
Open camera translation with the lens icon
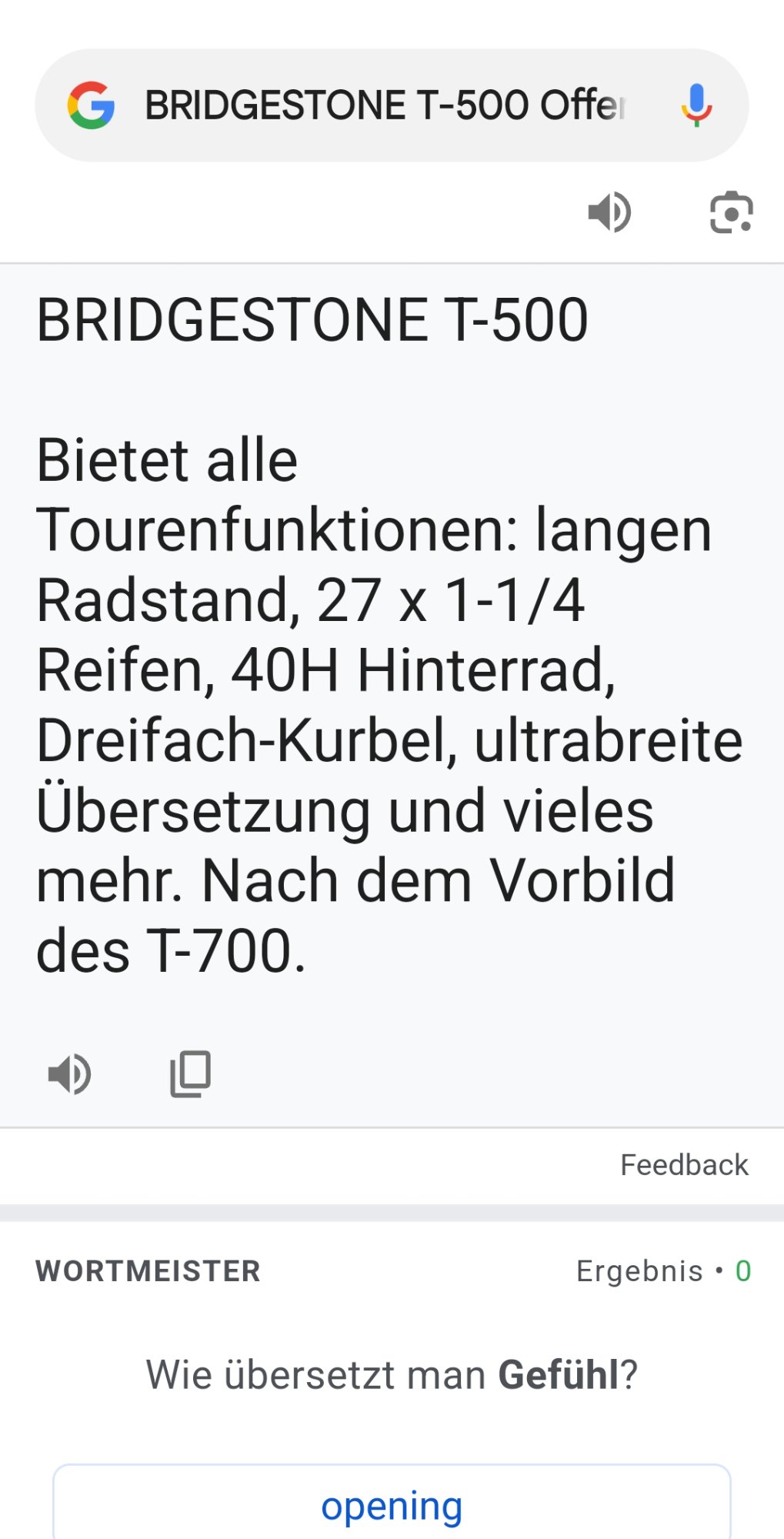pyautogui.click(x=730, y=212)
